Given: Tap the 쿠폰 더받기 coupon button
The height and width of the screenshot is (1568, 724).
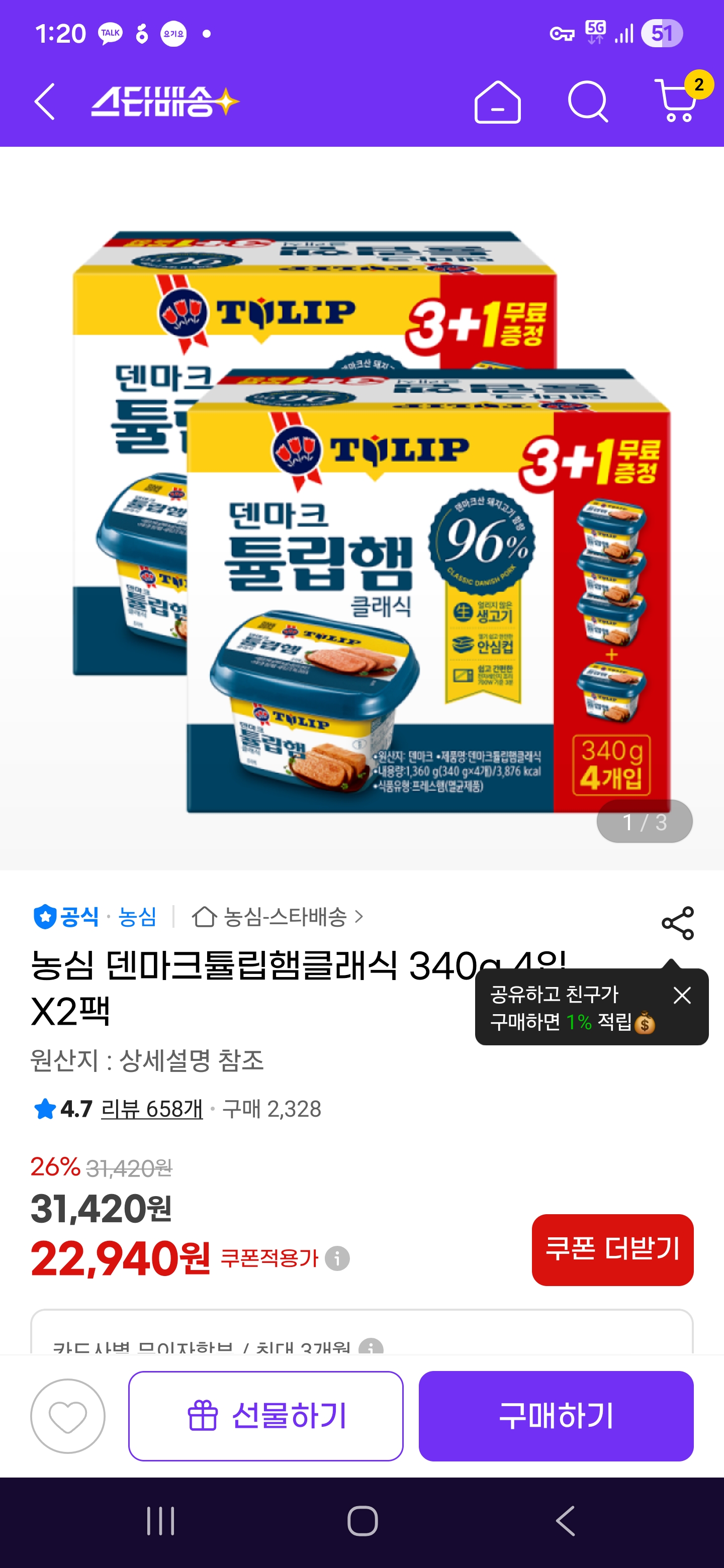Looking at the screenshot, I should click(612, 1250).
